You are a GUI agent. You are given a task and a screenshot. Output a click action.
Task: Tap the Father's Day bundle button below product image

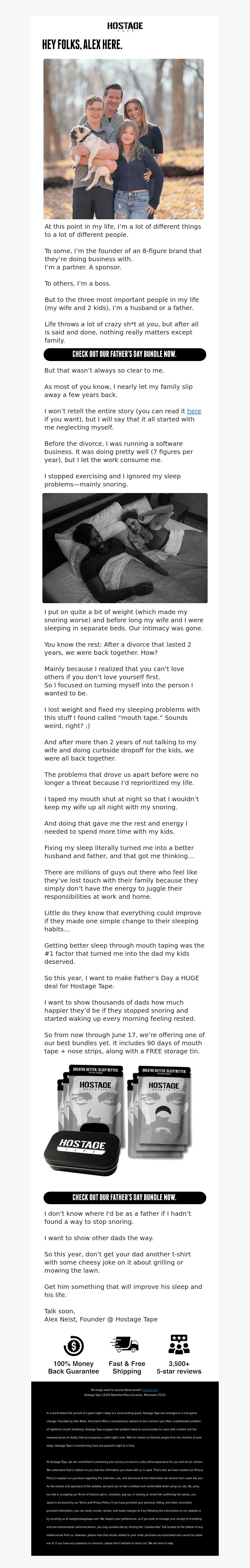(x=125, y=1197)
